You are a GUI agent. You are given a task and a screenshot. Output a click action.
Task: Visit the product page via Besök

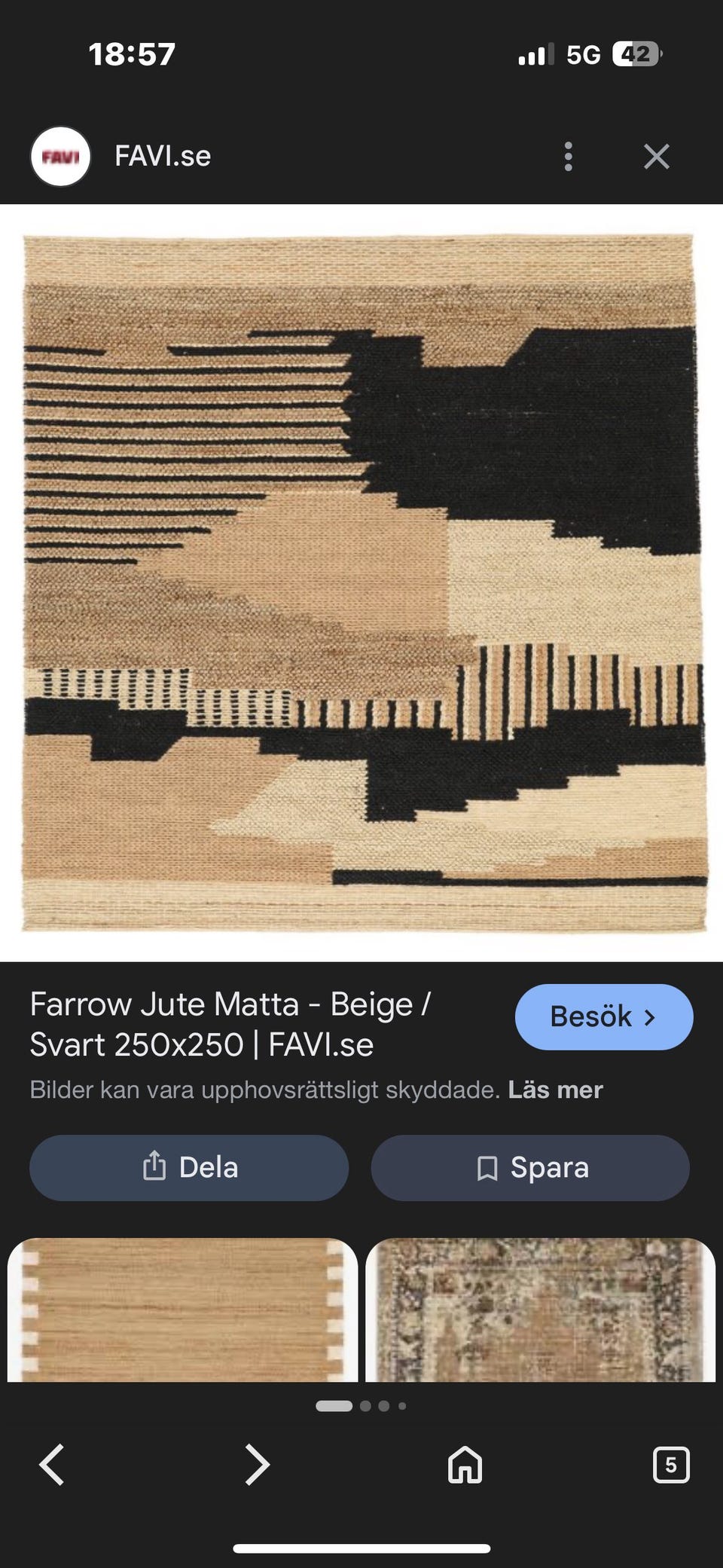603,1016
